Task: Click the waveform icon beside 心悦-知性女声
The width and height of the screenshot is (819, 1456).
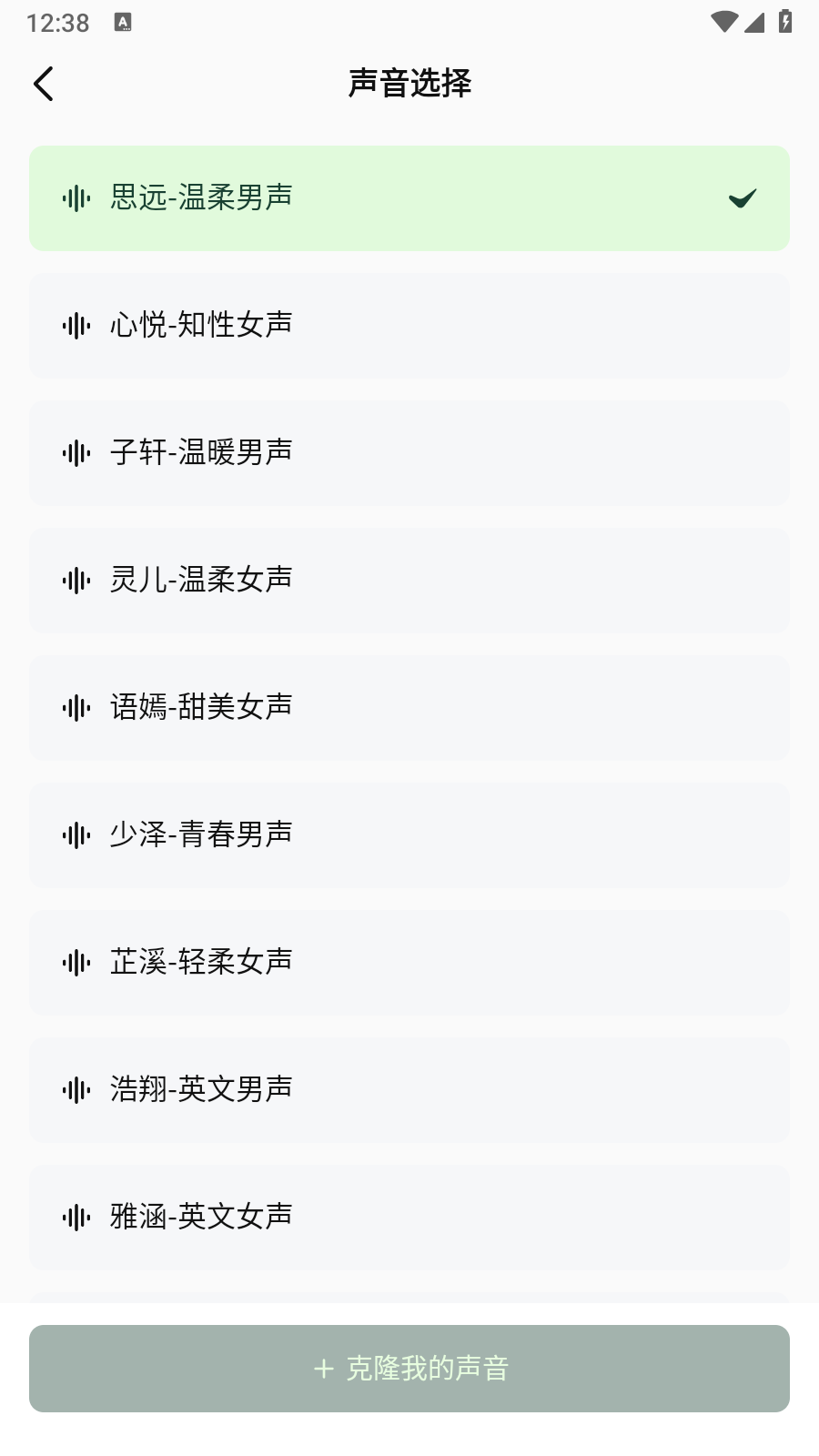Action: pyautogui.click(x=77, y=325)
